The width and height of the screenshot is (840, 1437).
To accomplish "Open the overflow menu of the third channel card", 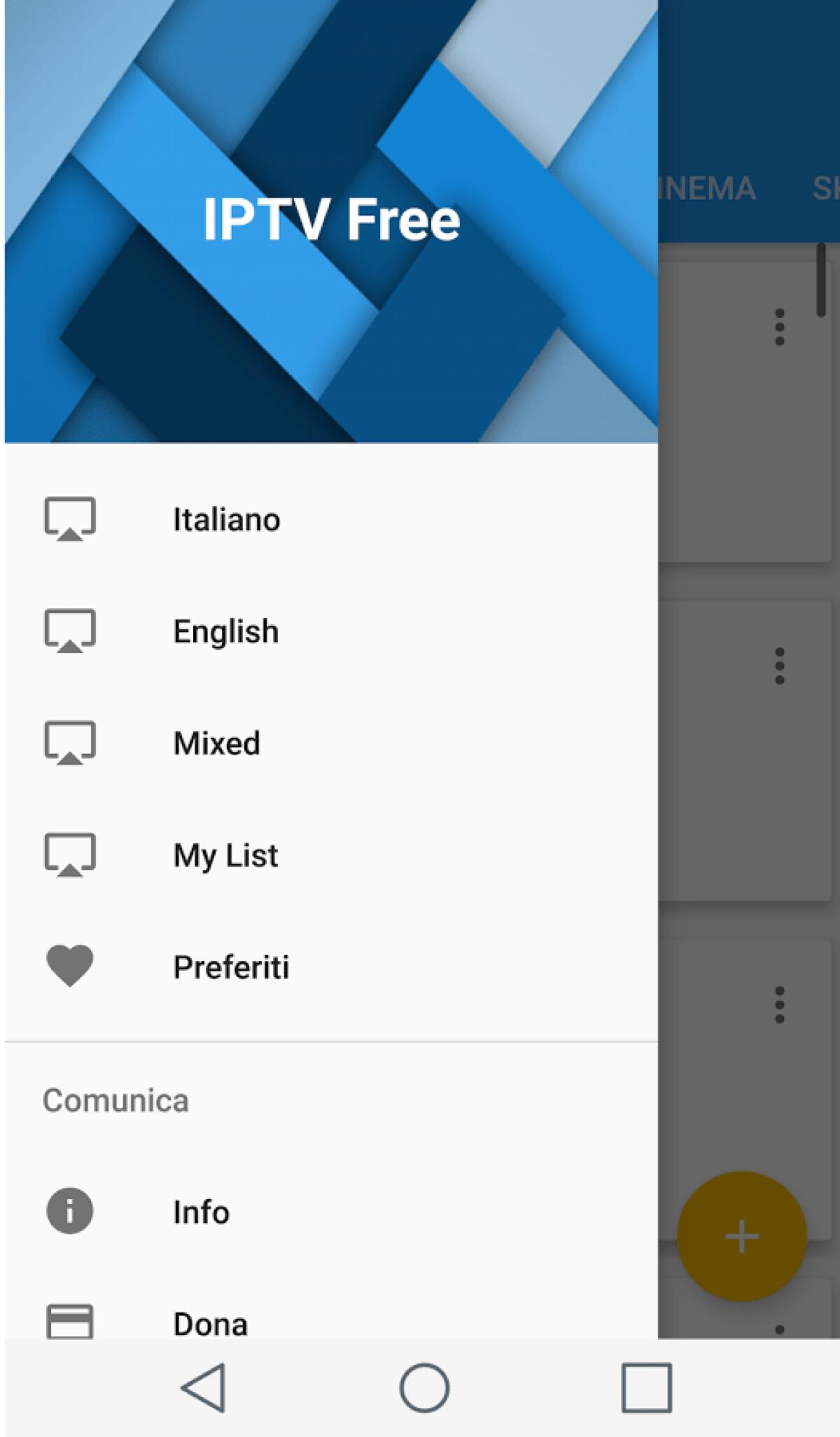I will point(779,1005).
